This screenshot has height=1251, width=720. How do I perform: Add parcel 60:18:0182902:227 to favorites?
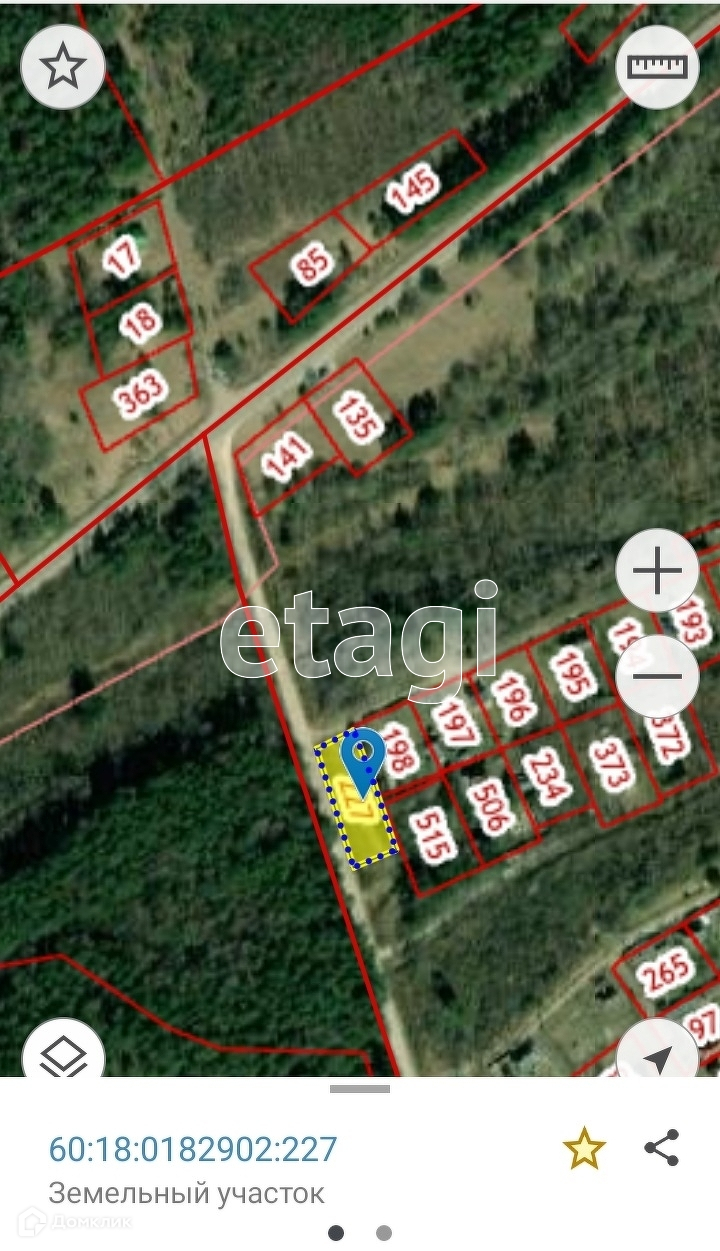[584, 1149]
